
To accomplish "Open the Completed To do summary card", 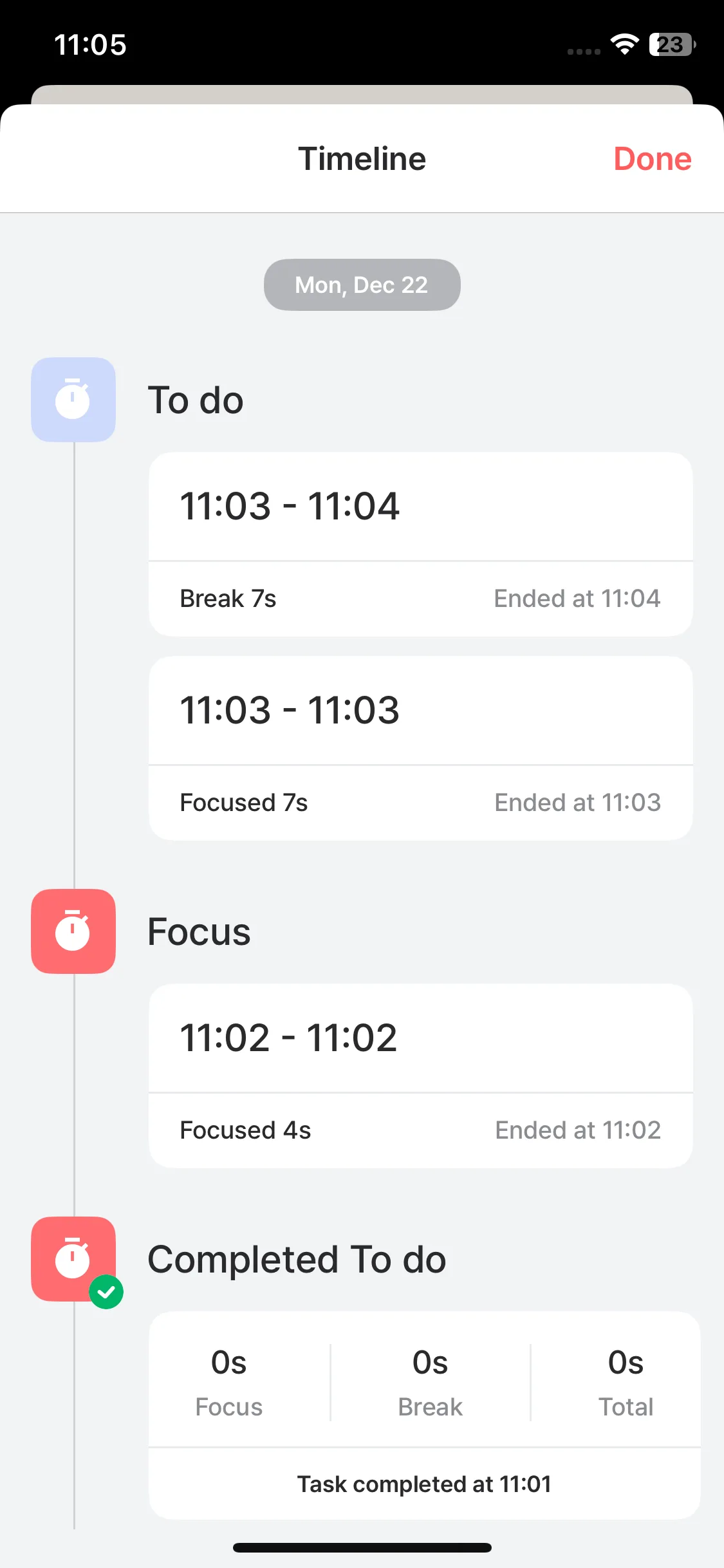I will [424, 1415].
